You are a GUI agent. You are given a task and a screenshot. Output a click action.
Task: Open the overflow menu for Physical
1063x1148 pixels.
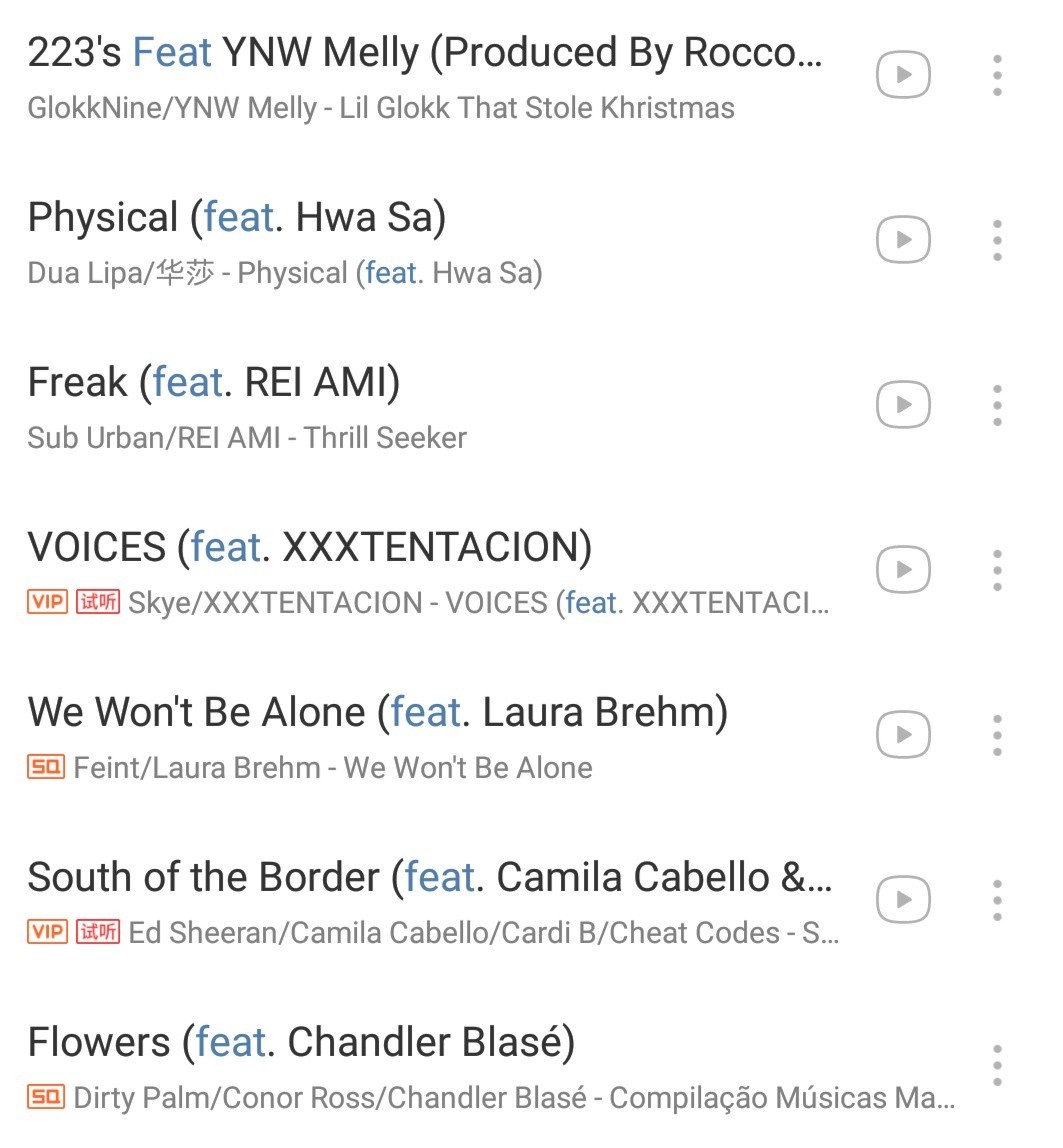click(997, 241)
